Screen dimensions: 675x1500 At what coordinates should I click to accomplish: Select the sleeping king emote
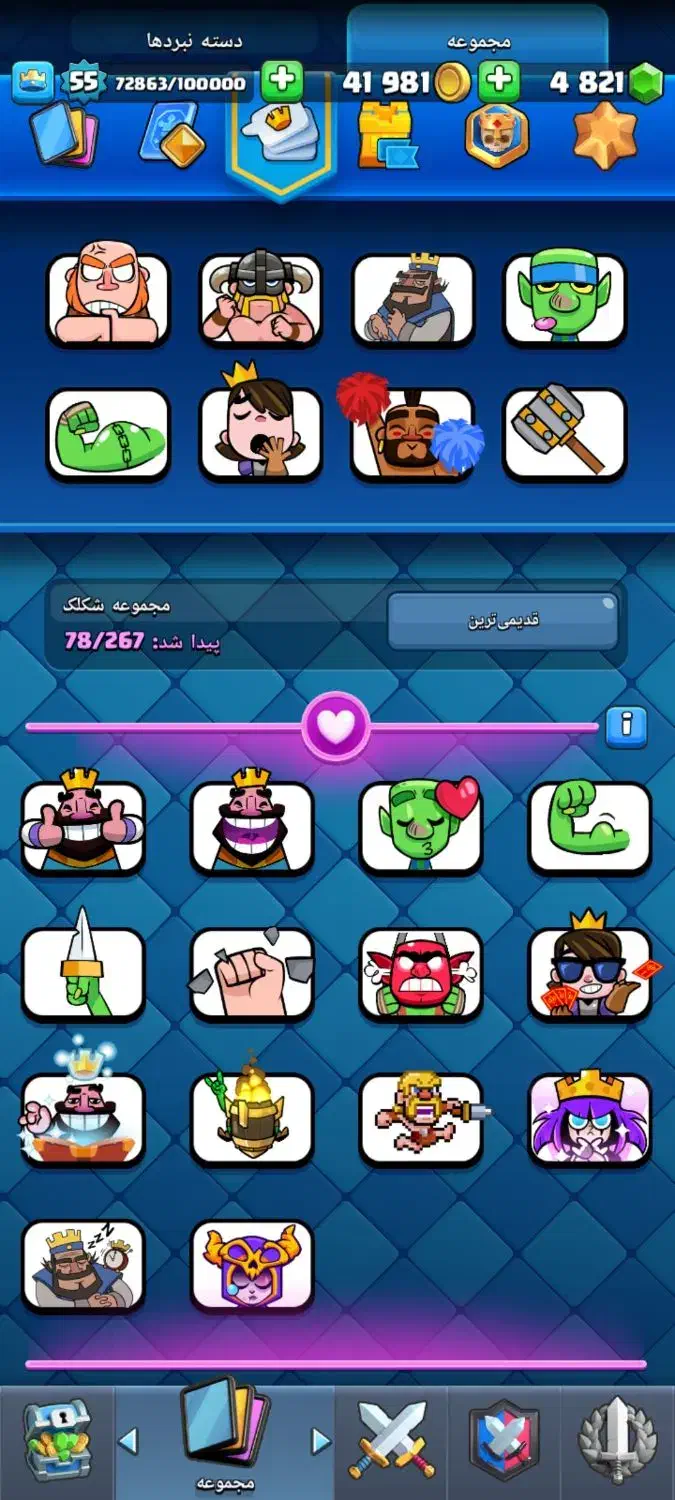pos(83,1265)
